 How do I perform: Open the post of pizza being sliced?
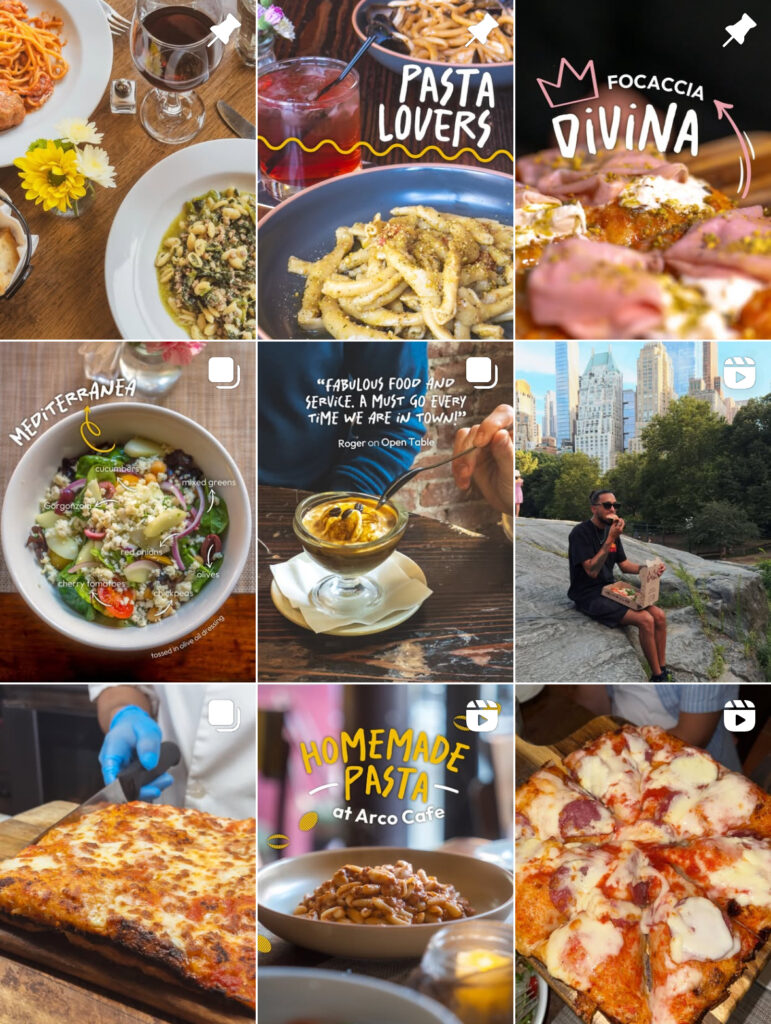tap(127, 854)
